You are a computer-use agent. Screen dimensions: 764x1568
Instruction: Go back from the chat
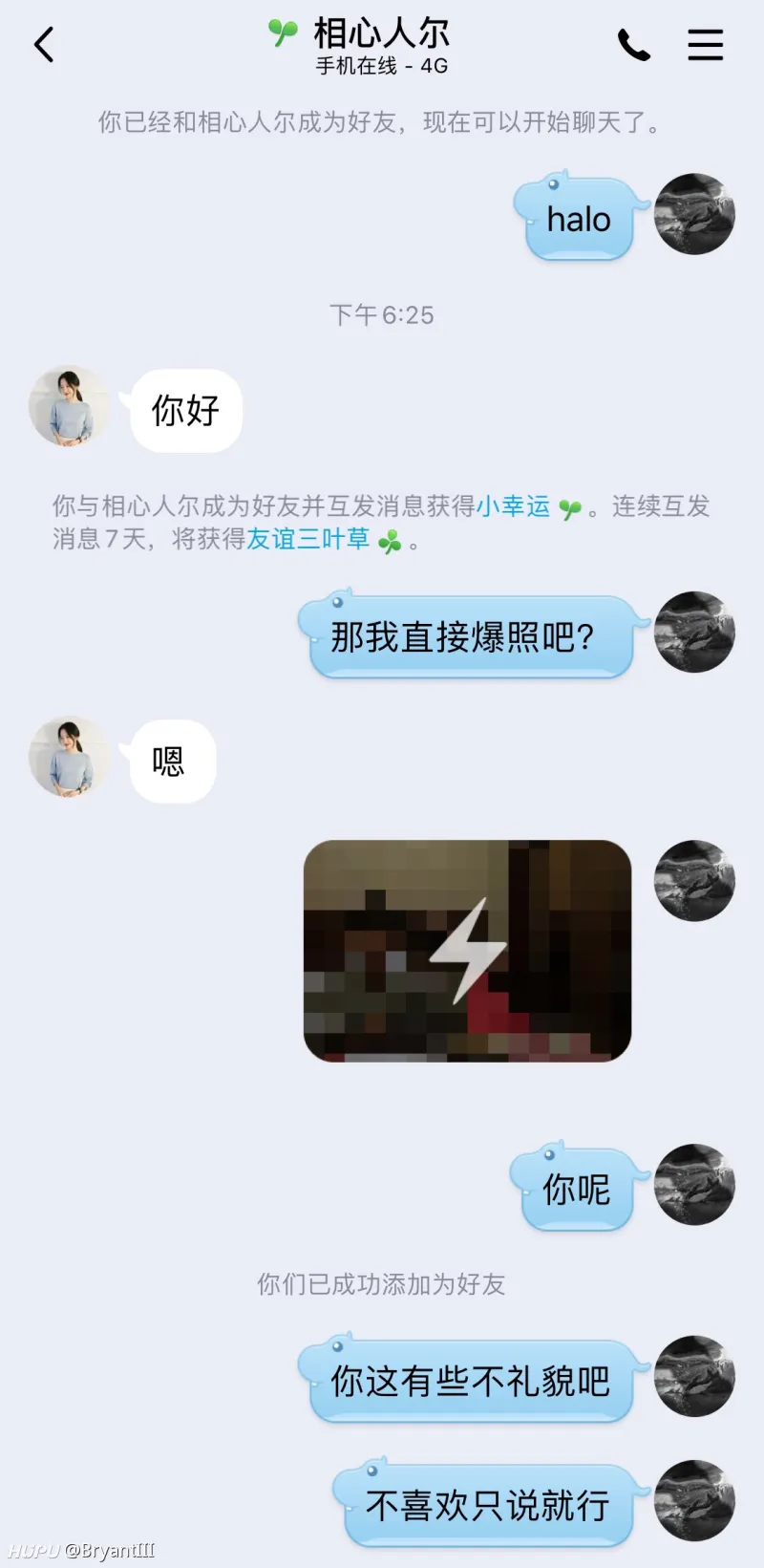tap(44, 45)
